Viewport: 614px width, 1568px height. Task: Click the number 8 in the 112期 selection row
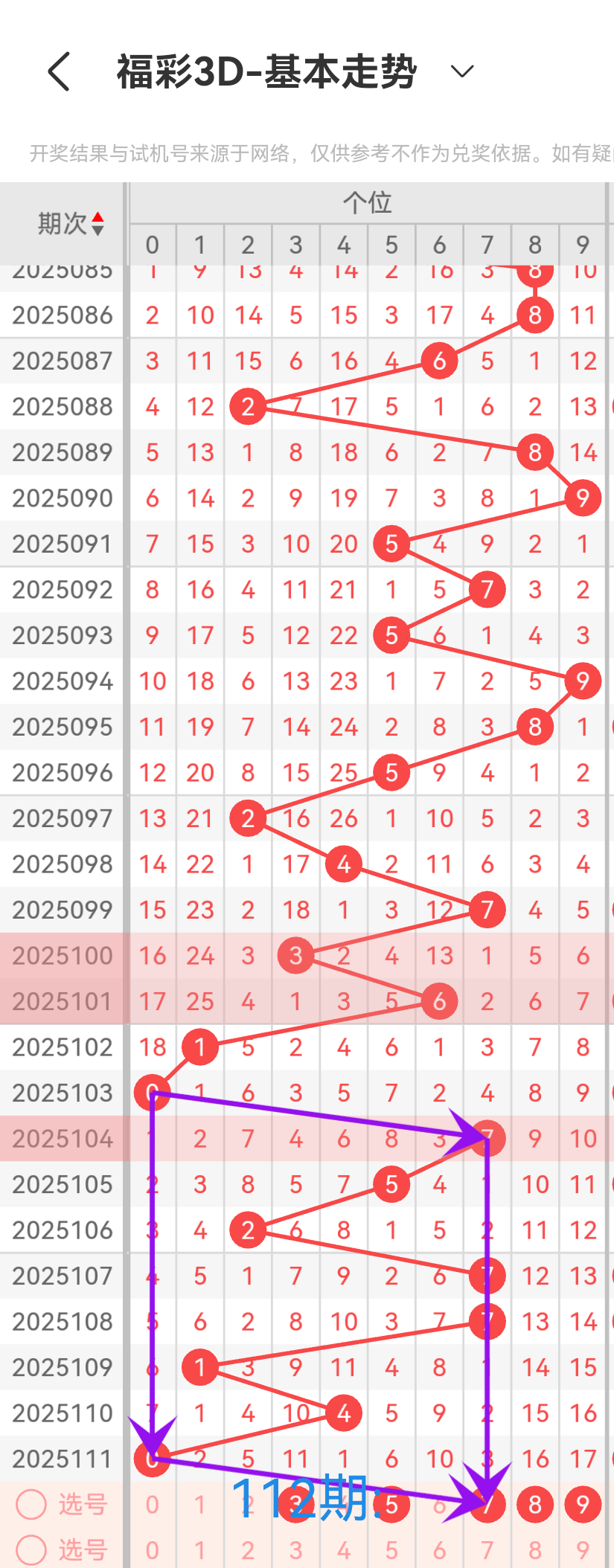[534, 1504]
